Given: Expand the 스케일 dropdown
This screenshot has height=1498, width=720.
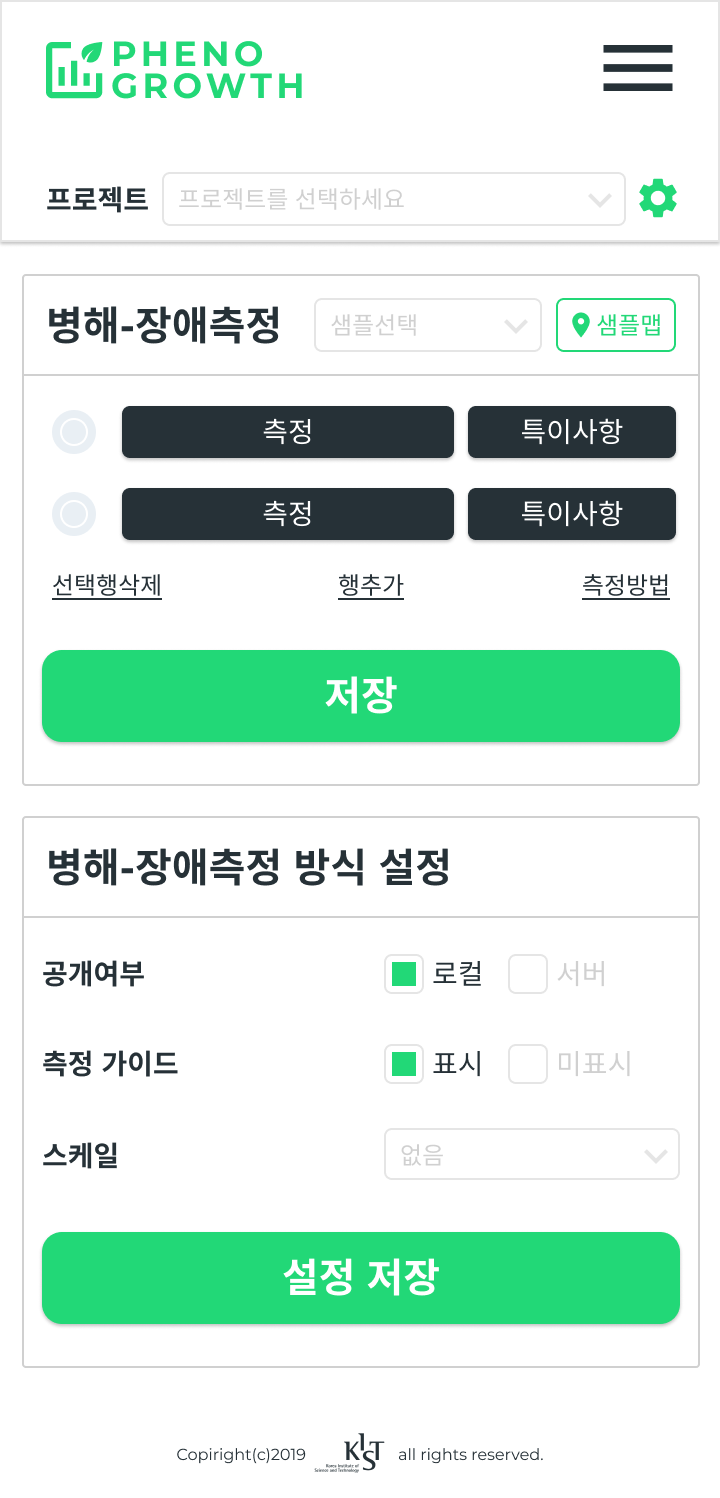Looking at the screenshot, I should click(x=532, y=1155).
